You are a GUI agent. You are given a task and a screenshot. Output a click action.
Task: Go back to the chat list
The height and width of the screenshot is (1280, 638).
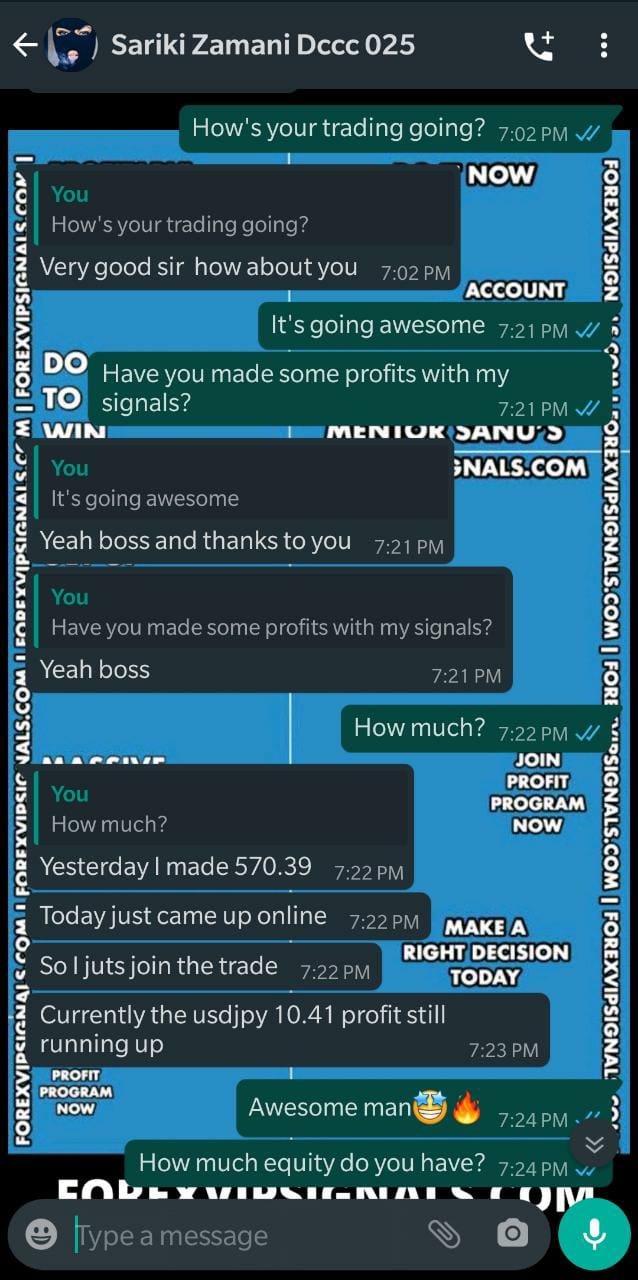(x=24, y=45)
